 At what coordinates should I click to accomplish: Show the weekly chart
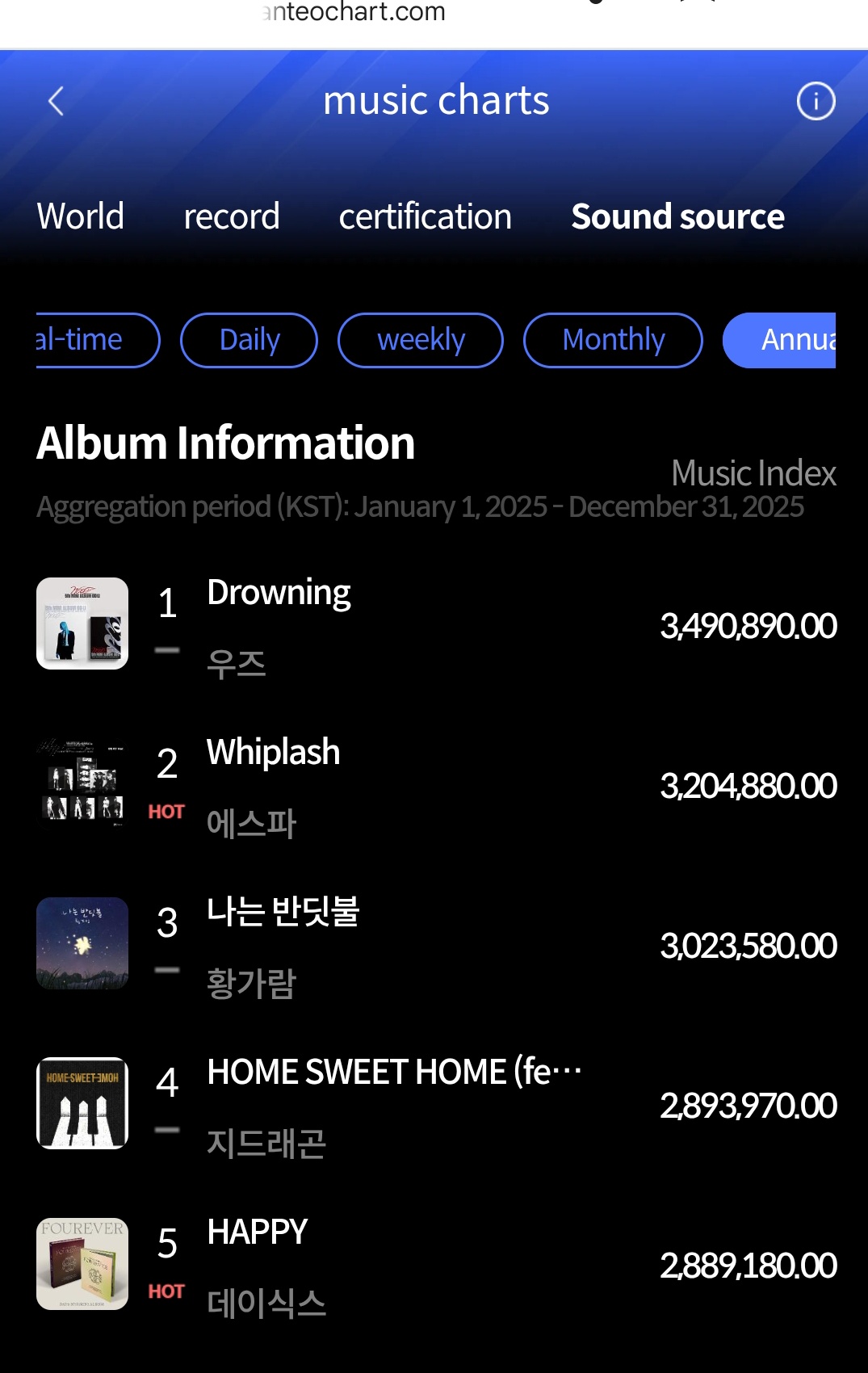click(421, 340)
